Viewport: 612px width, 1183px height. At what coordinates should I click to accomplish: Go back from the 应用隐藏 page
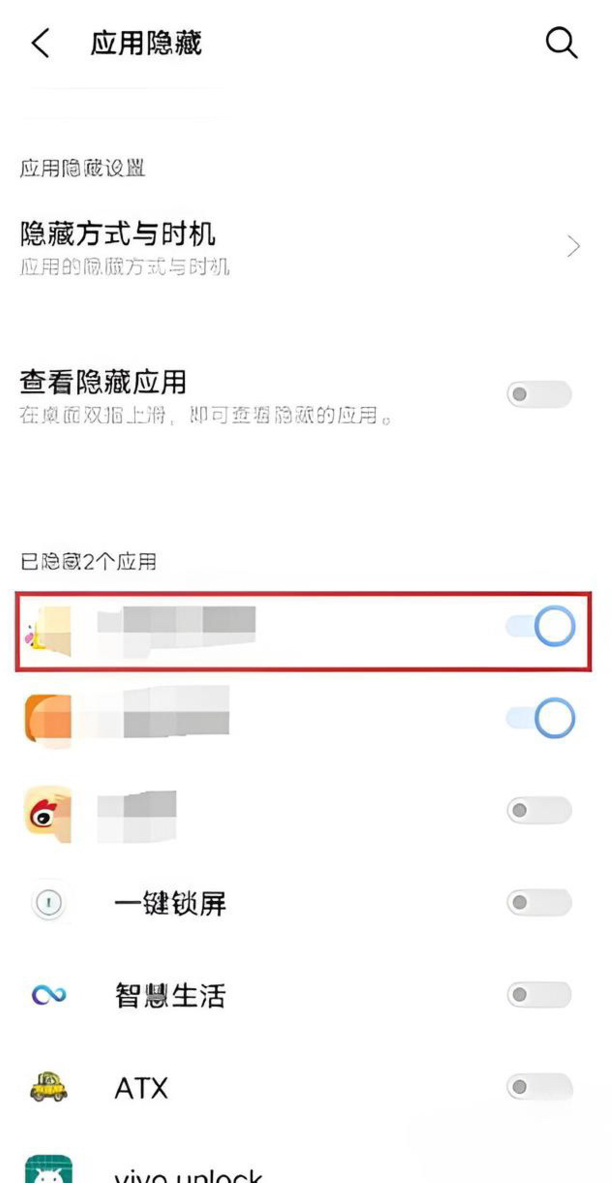(x=40, y=44)
